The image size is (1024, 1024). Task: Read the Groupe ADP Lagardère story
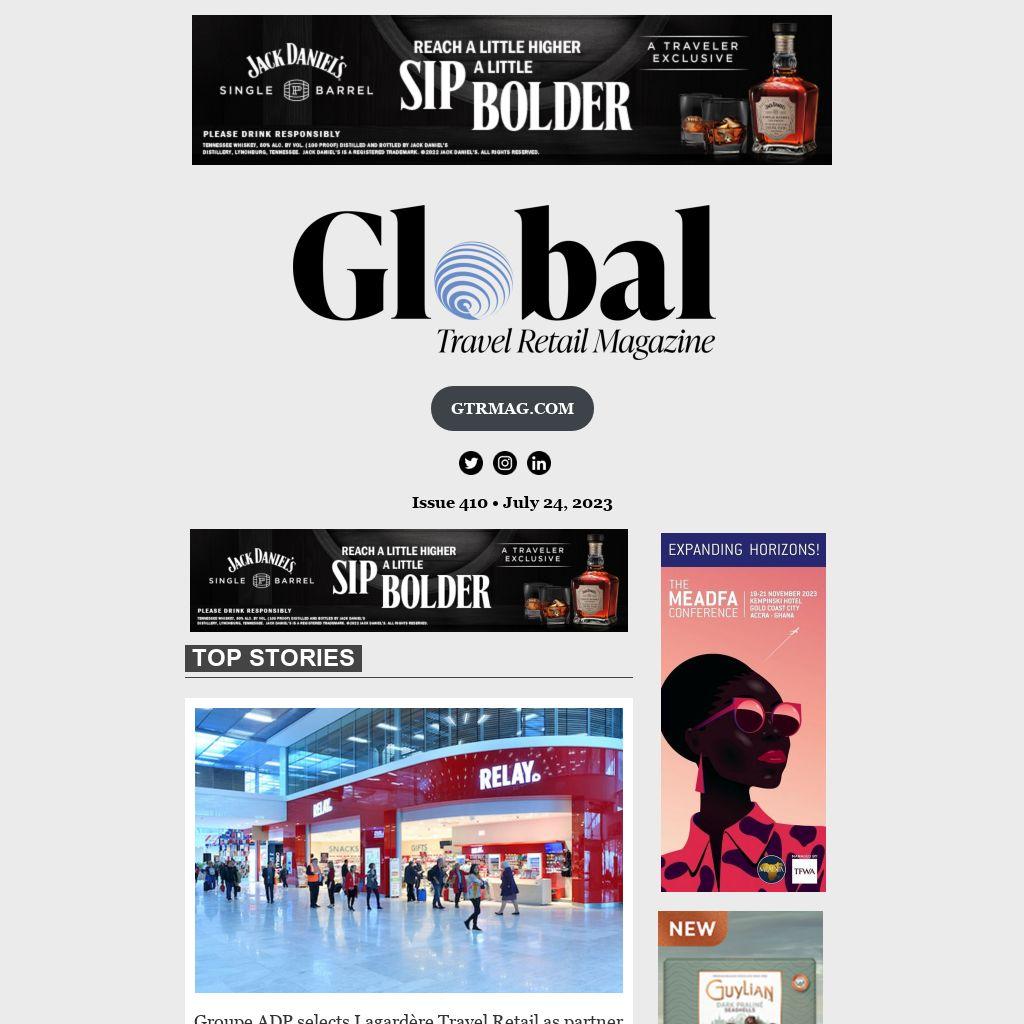point(408,1017)
